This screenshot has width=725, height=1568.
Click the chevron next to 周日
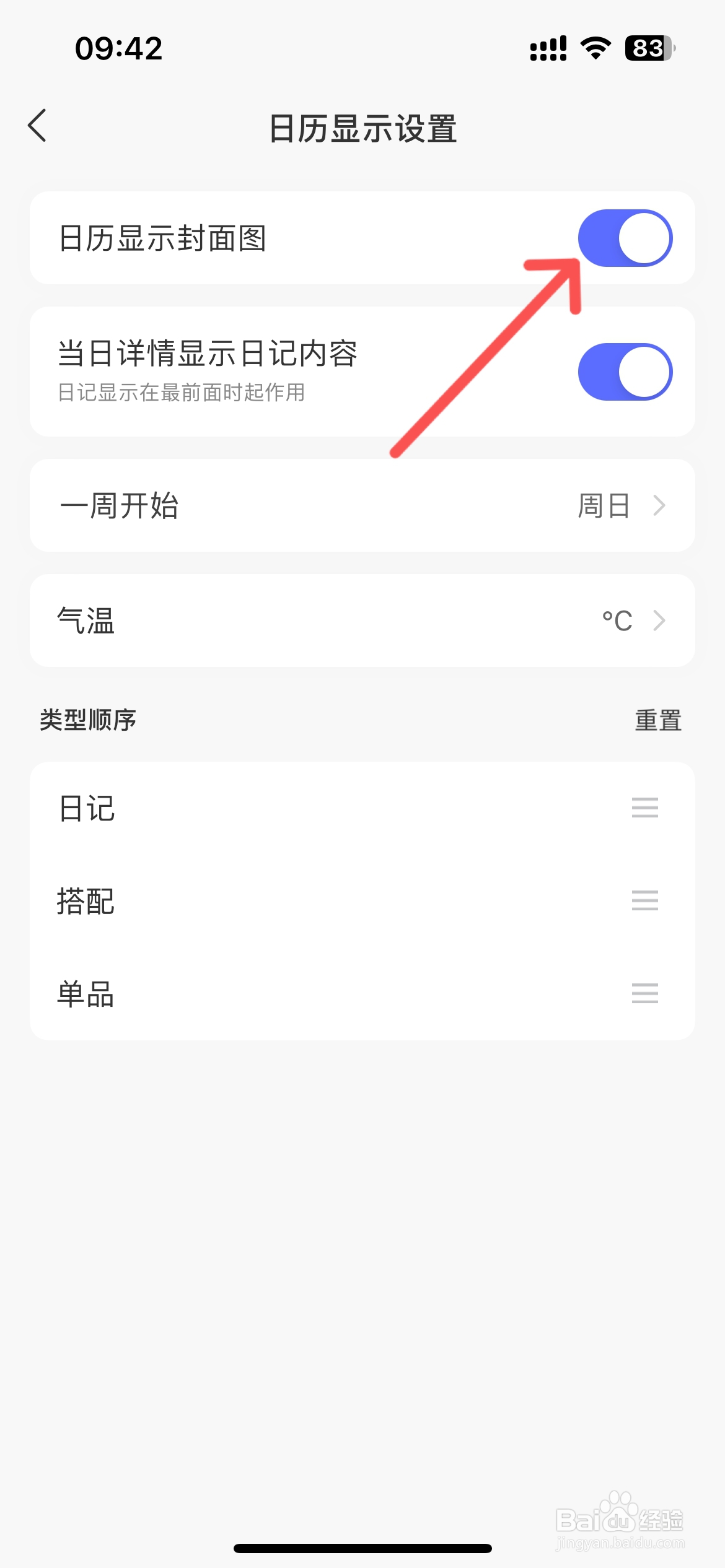659,505
